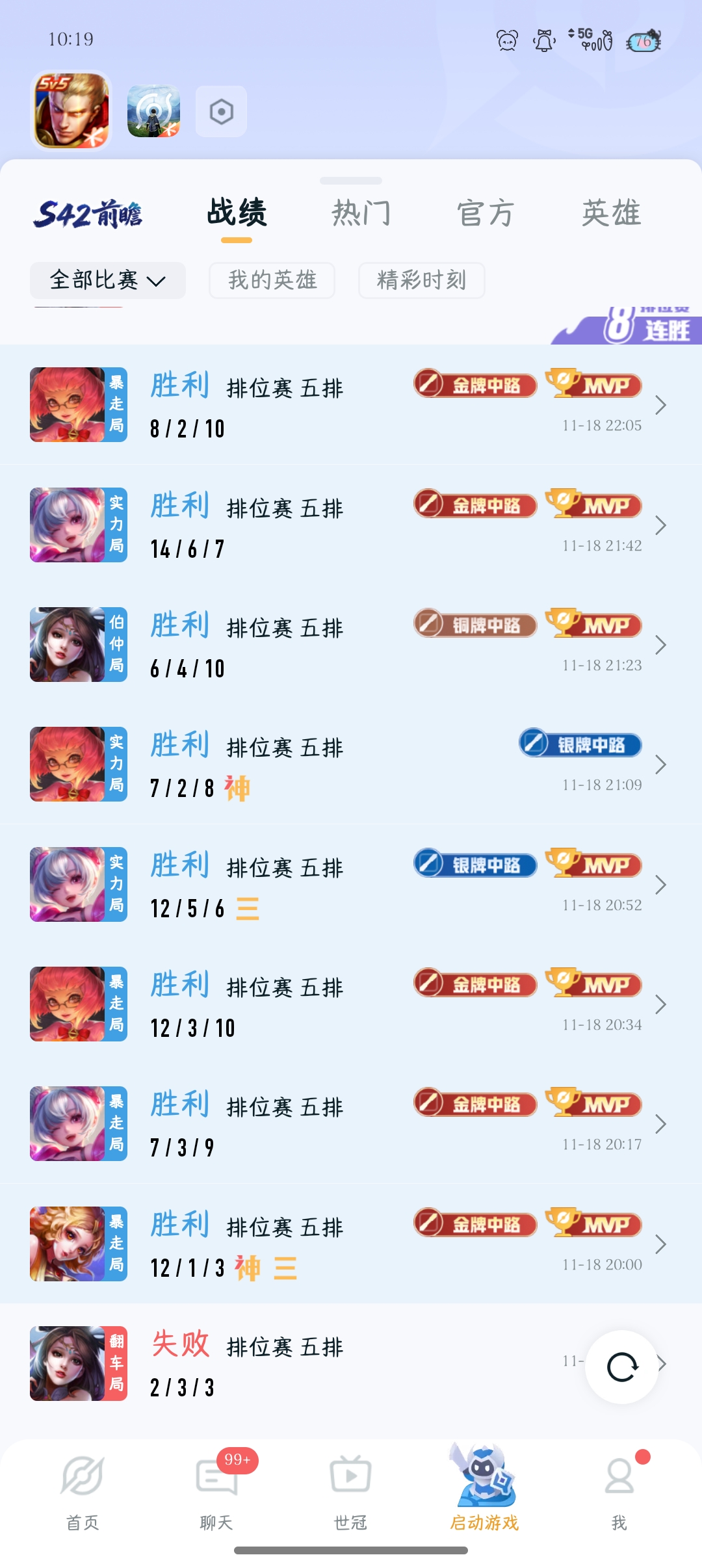The image size is (702, 1568).
Task: Go to the 首页 tab
Action: click(x=83, y=1489)
